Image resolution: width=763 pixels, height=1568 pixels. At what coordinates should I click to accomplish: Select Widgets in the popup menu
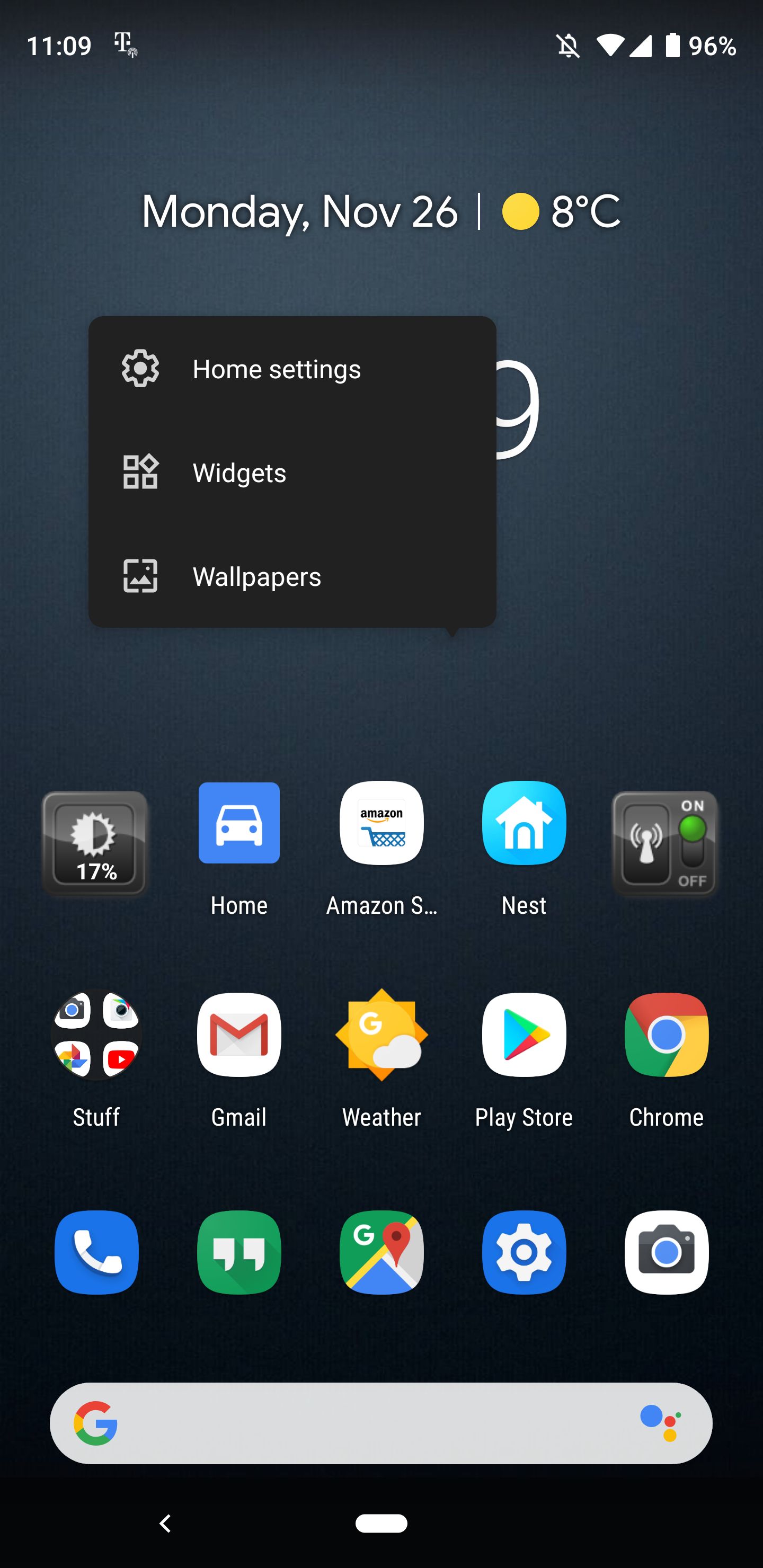click(x=292, y=473)
